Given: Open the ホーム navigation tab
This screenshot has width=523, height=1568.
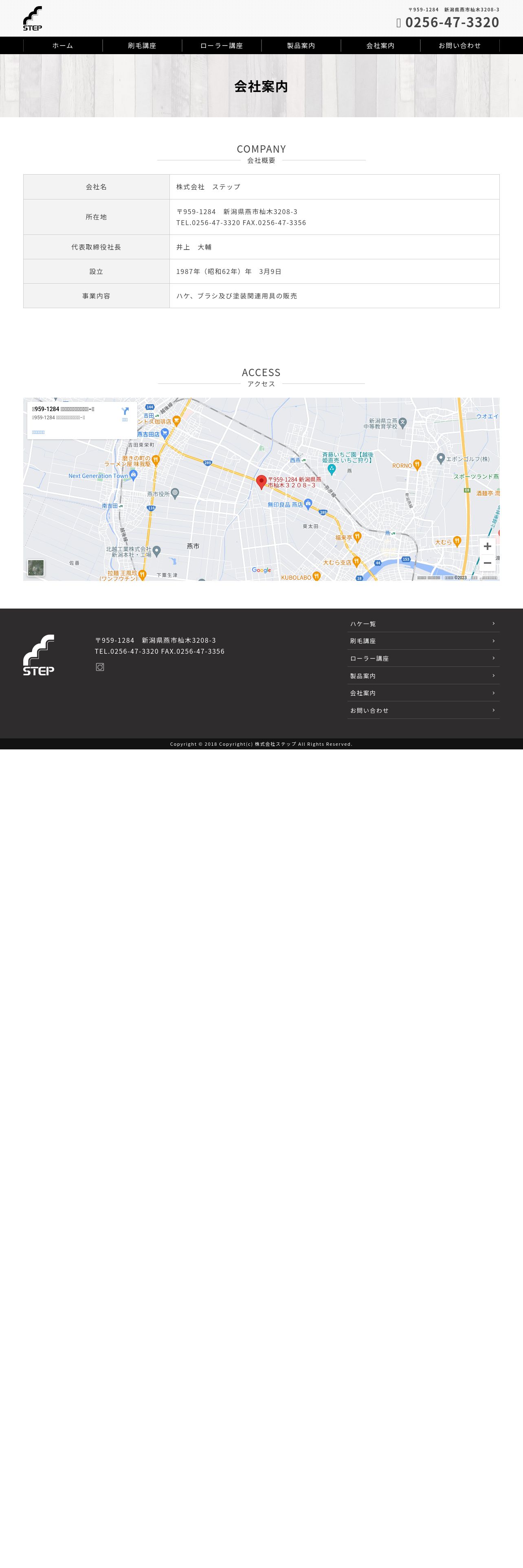Looking at the screenshot, I should [63, 46].
